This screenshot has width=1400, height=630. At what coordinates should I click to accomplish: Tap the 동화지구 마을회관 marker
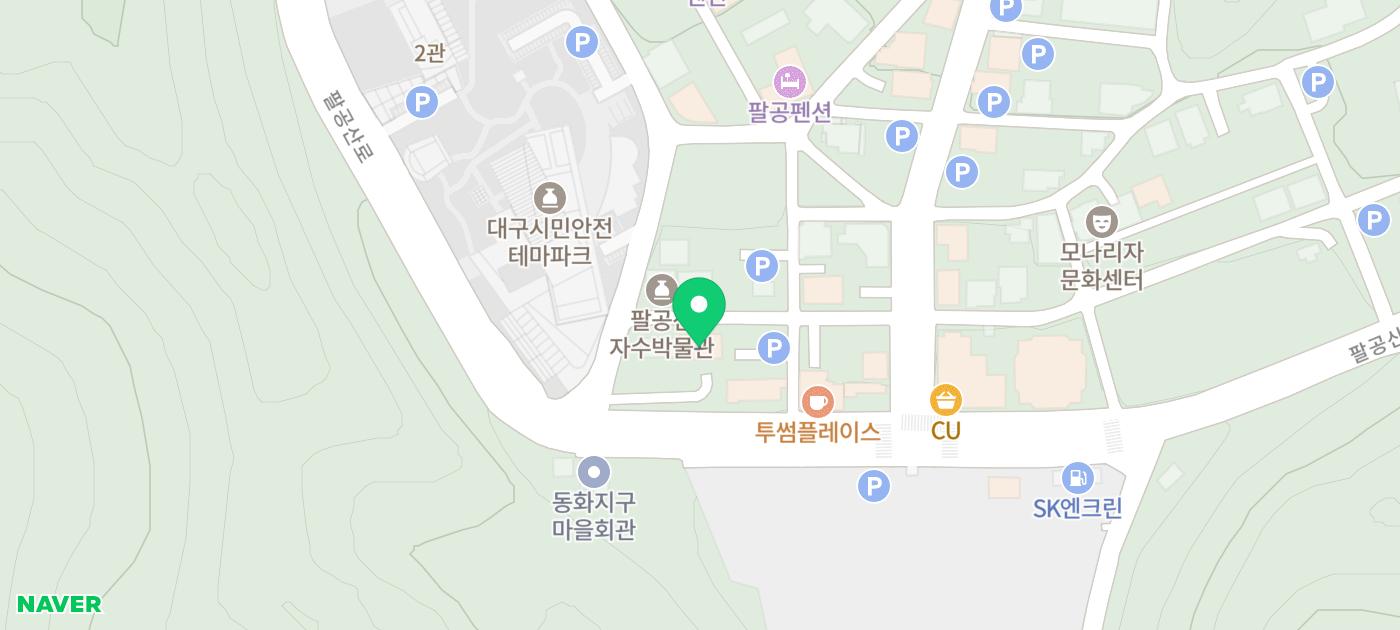[x=594, y=471]
